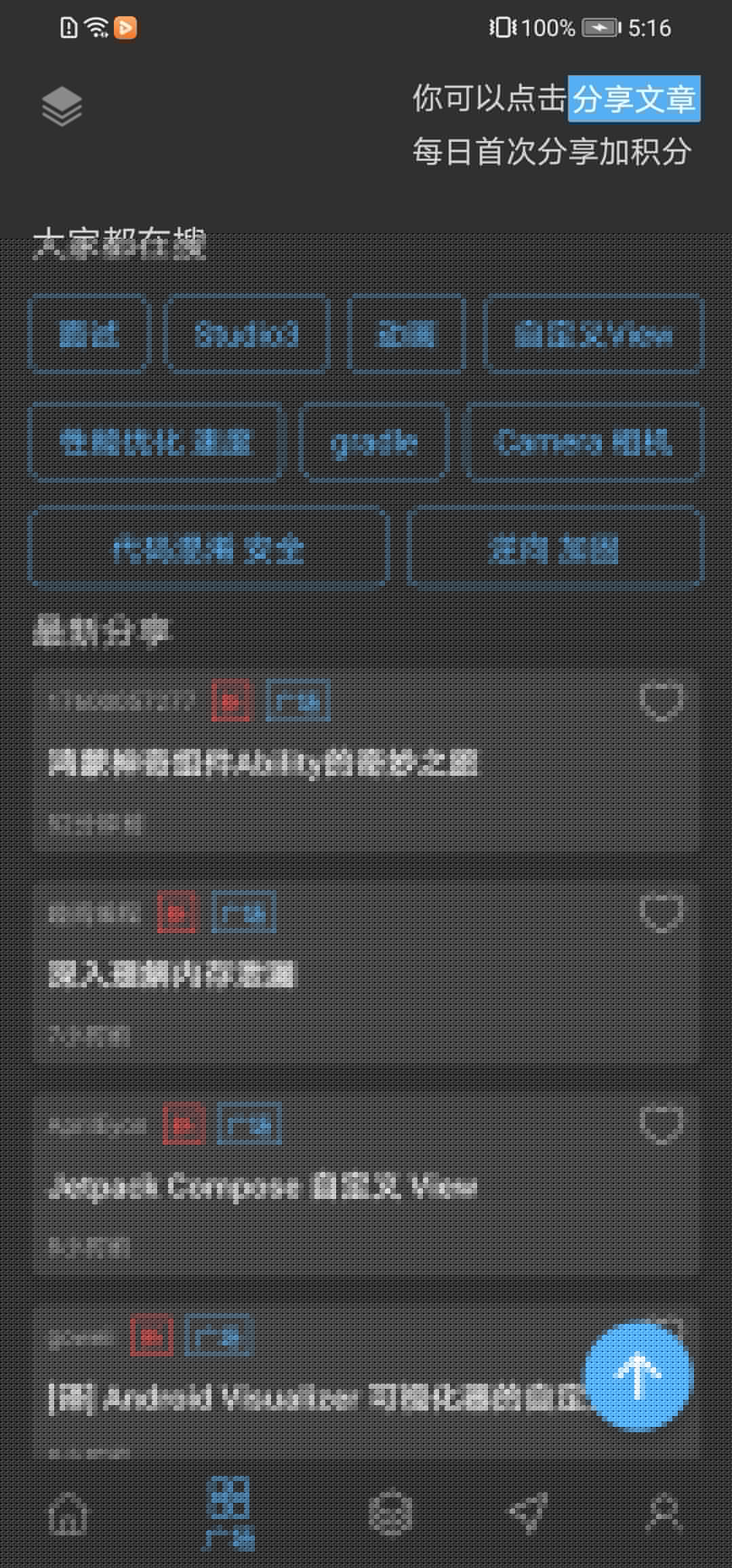
Task: Favorite the Jetpack Compose 自定义 View article
Action: point(661,1125)
